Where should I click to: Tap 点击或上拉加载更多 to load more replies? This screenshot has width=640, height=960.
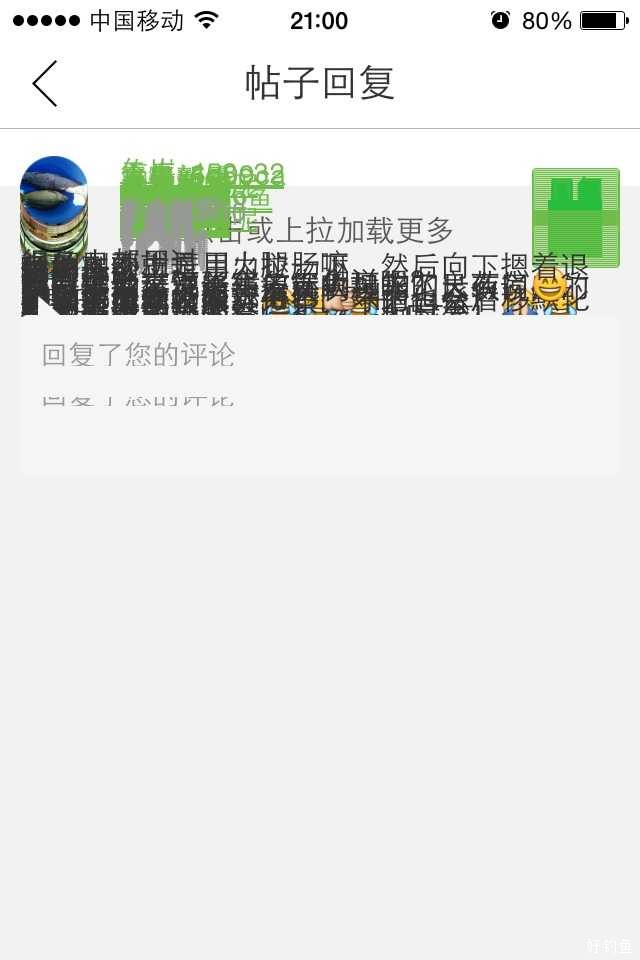[330, 231]
